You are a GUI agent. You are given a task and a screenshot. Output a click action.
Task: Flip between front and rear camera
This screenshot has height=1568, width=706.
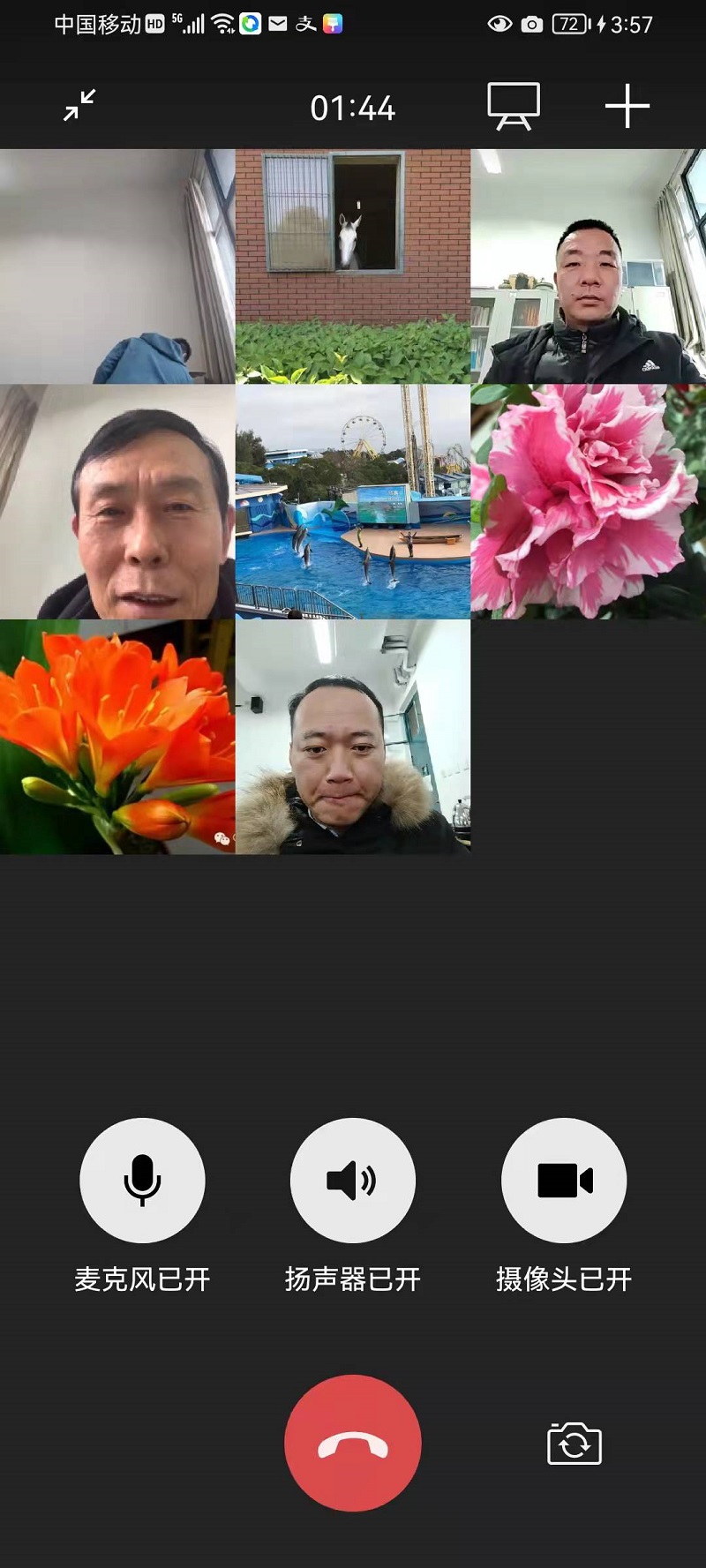575,1444
